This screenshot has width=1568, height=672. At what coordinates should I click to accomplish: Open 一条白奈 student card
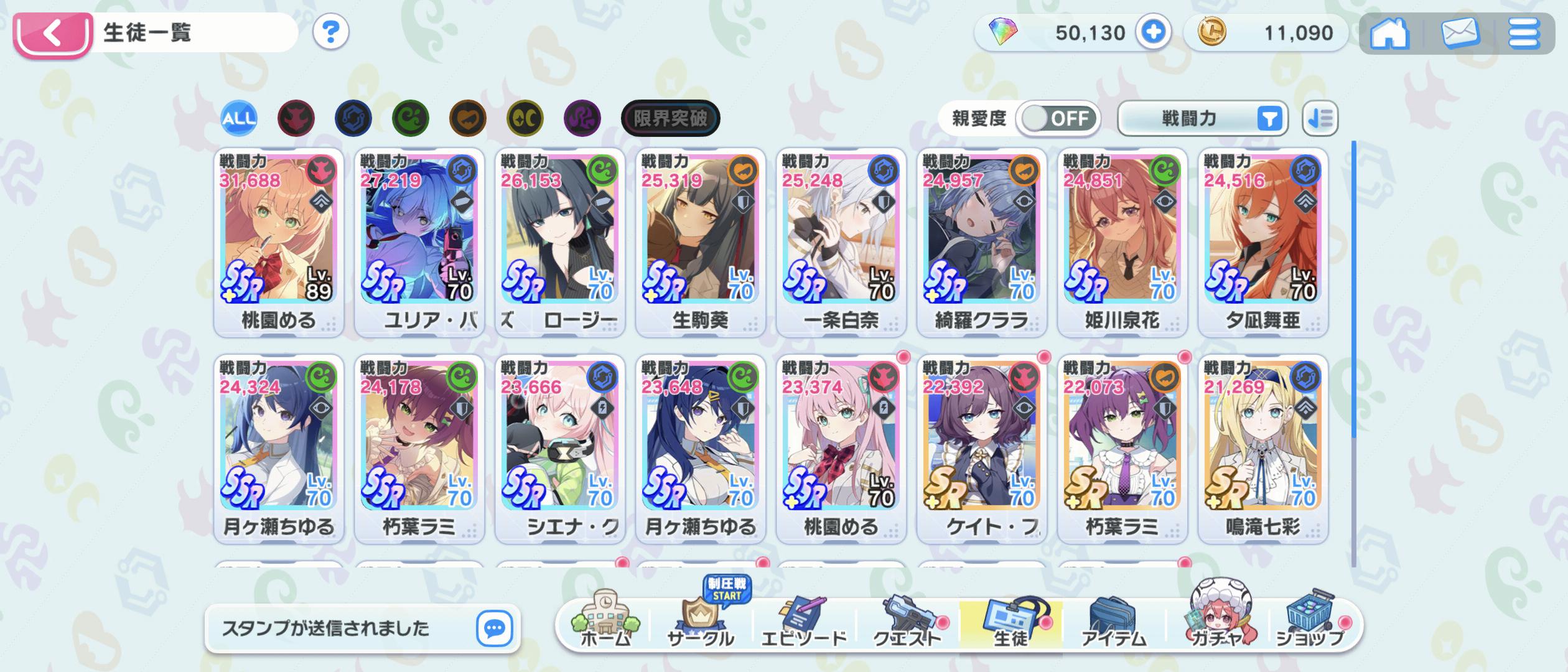pos(841,243)
